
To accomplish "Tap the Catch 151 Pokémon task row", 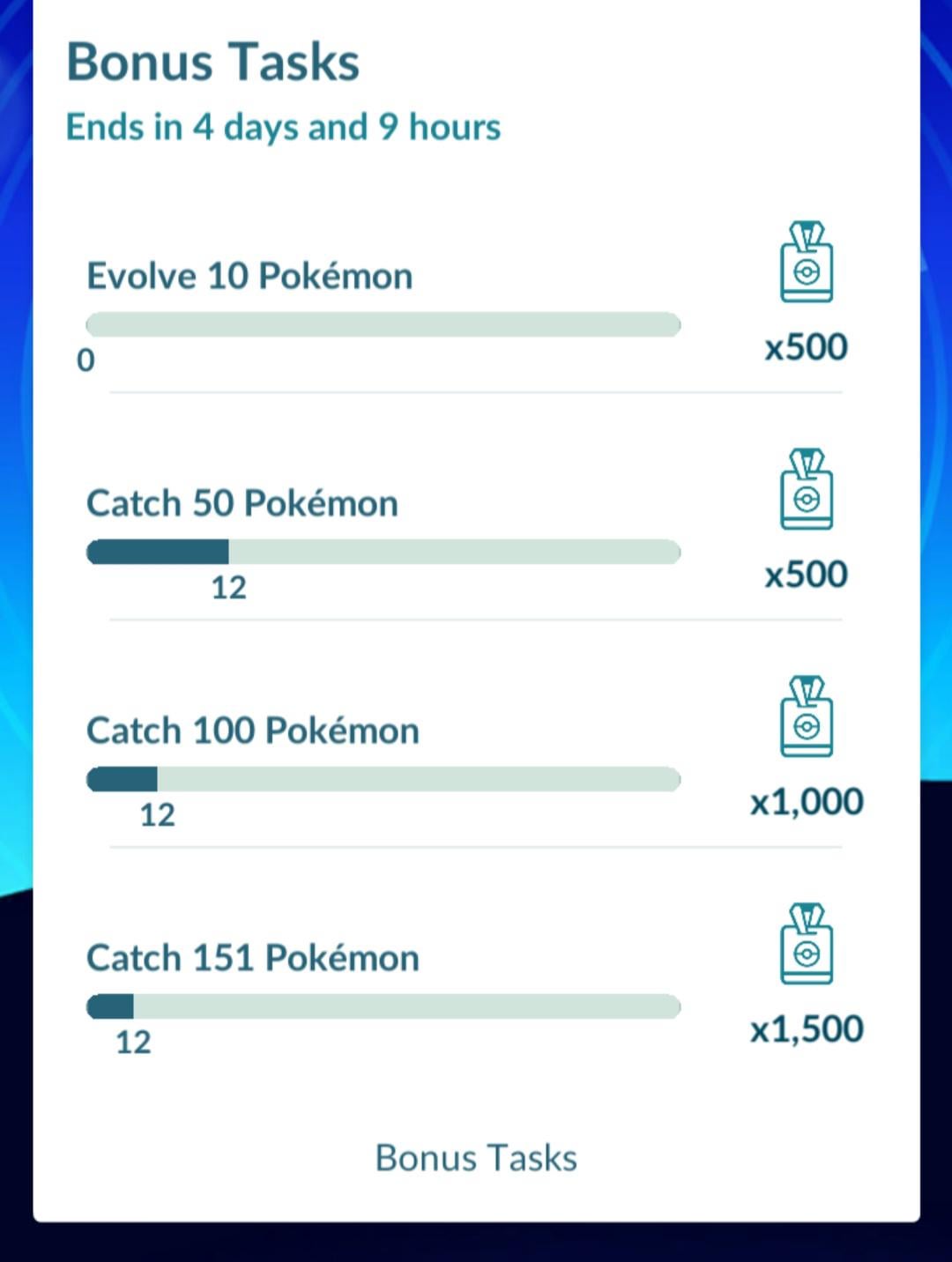I will point(253,959).
